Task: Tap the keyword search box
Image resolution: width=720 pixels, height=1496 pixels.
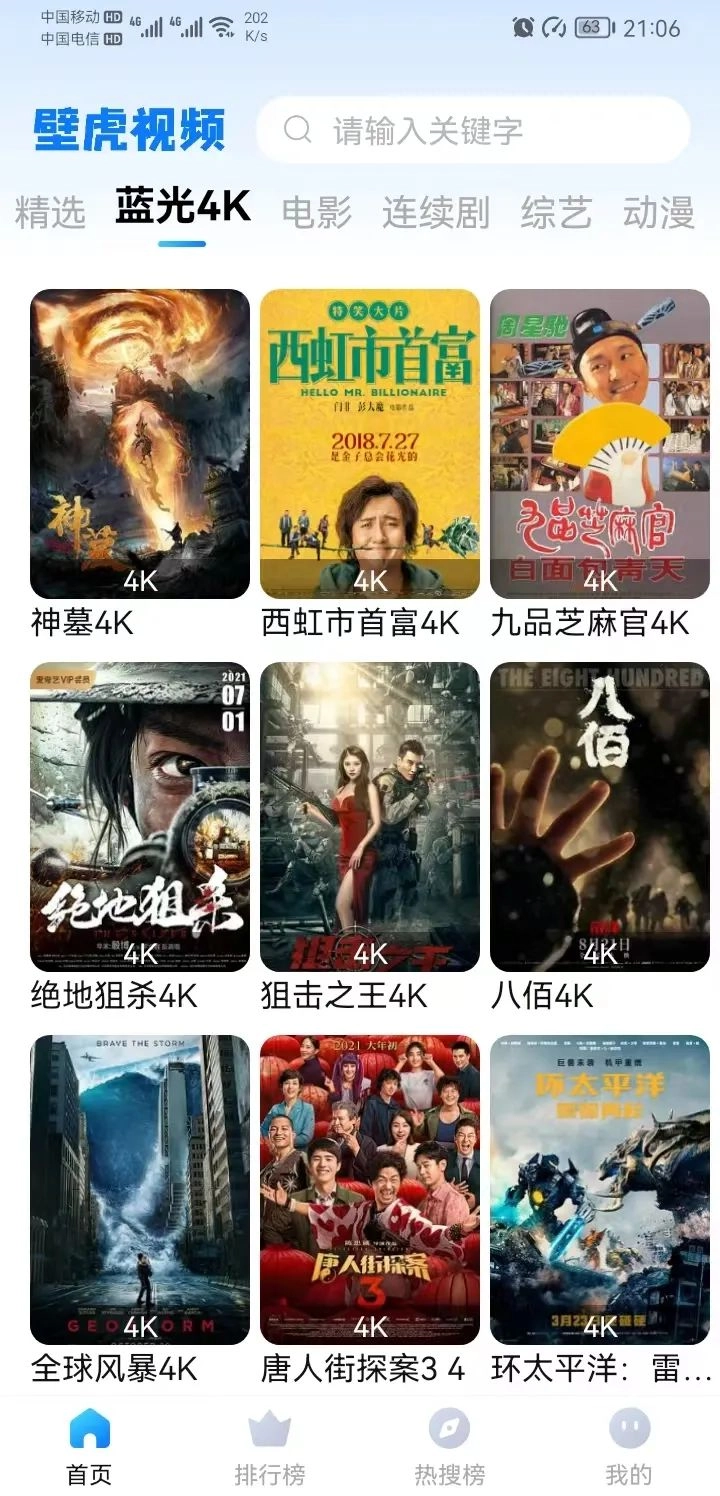Action: pos(472,131)
